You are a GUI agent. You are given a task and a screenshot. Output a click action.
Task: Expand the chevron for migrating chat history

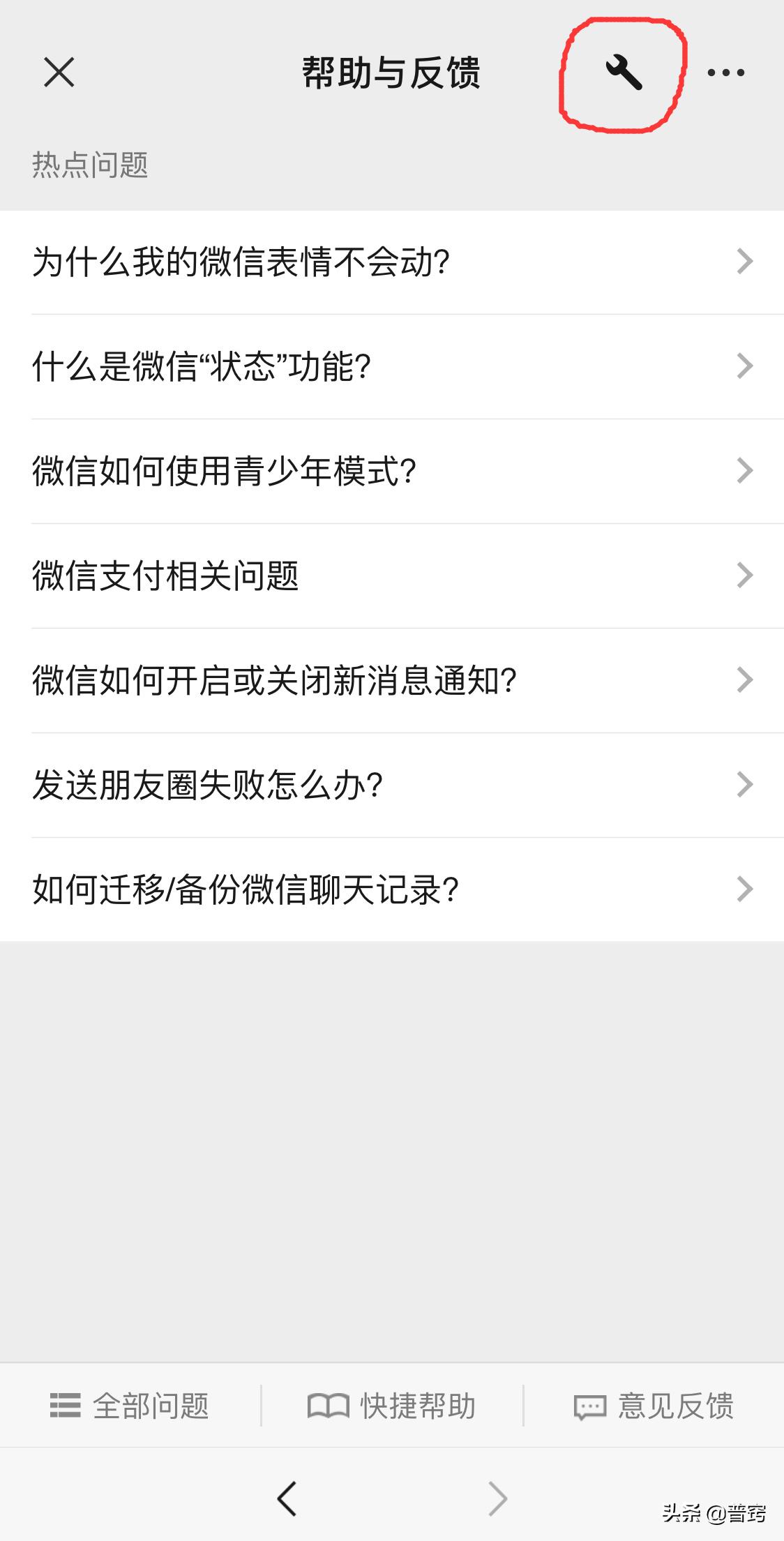click(745, 889)
